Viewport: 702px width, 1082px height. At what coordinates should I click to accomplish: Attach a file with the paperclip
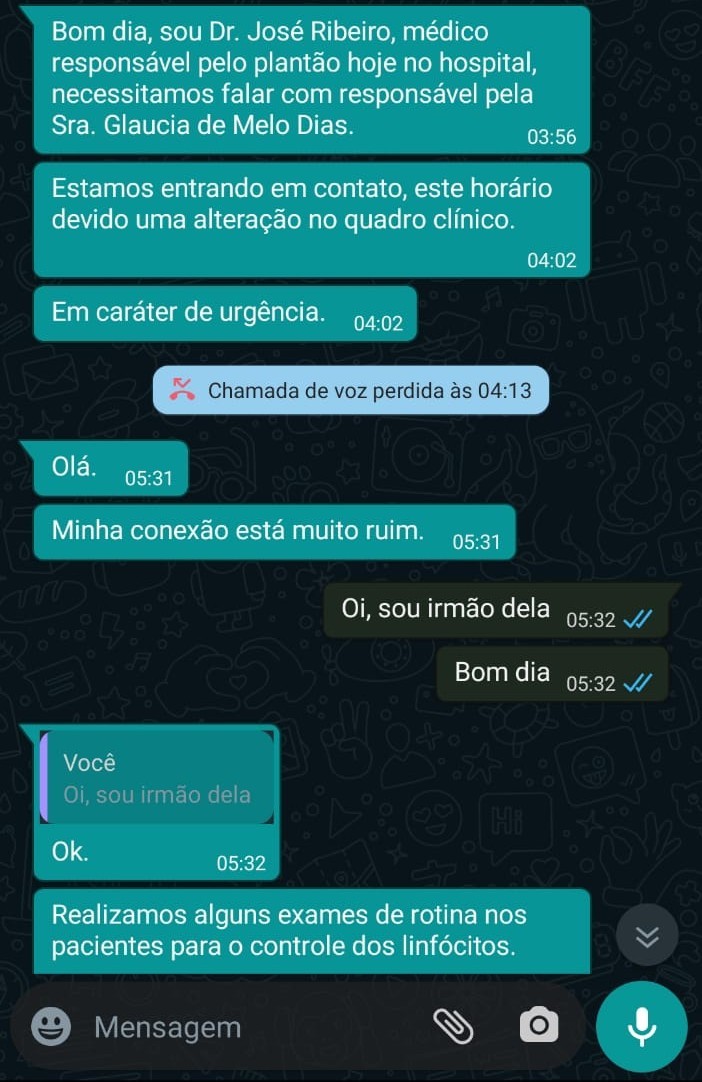(452, 1025)
